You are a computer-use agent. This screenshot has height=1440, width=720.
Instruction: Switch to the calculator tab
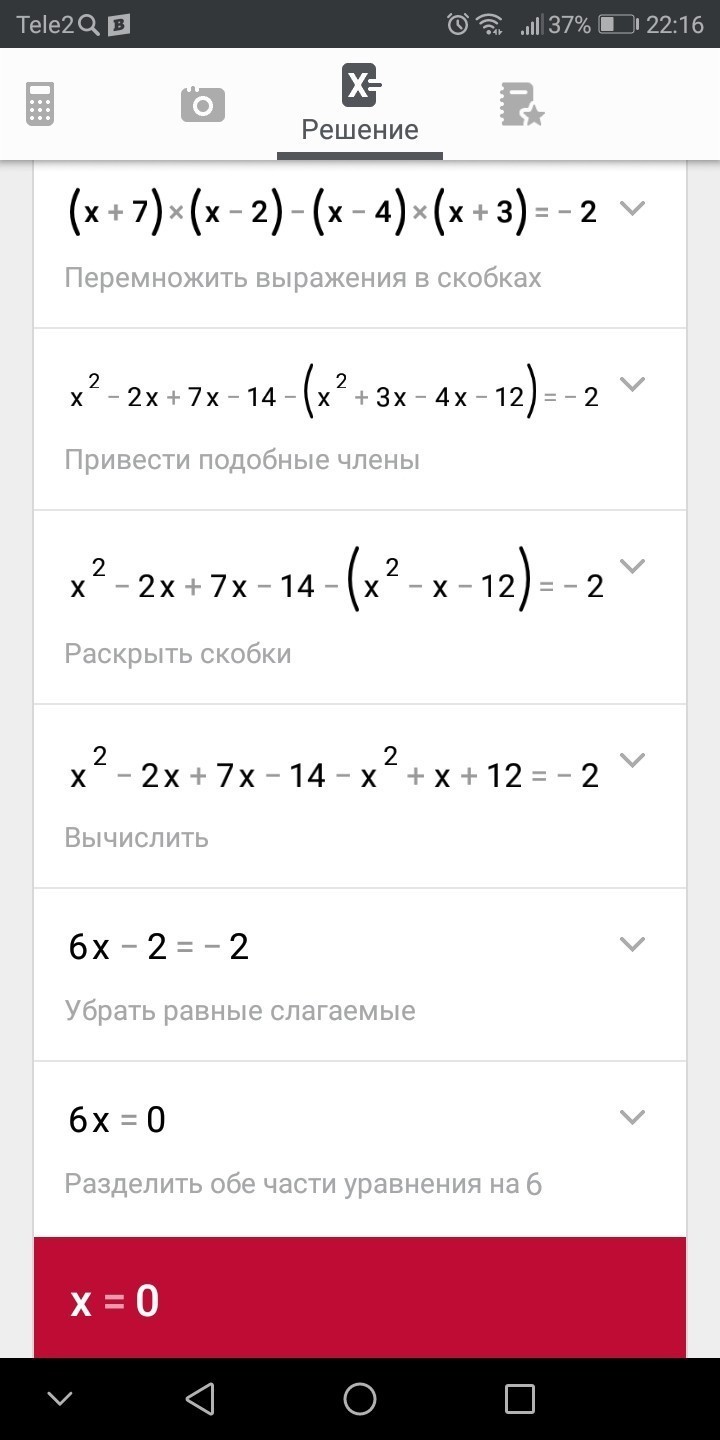tap(40, 104)
